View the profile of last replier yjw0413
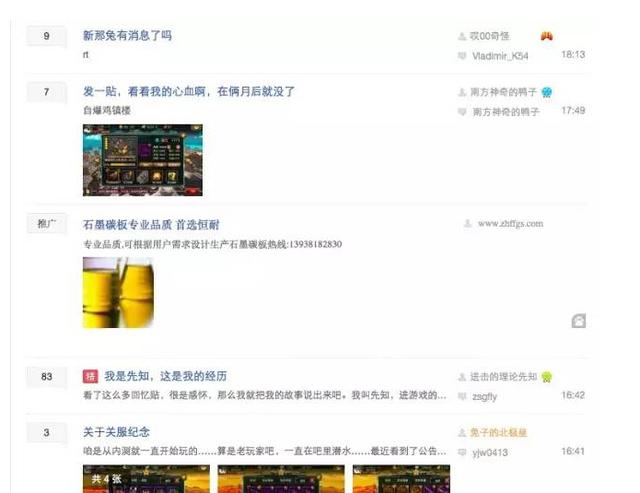This screenshot has height=493, width=640. 490,452
